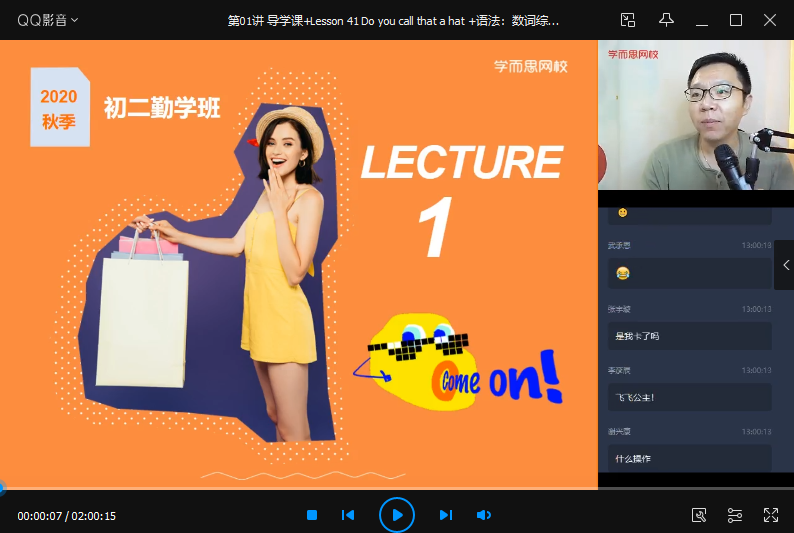Open the video toolbox icon
The width and height of the screenshot is (794, 533).
(700, 515)
